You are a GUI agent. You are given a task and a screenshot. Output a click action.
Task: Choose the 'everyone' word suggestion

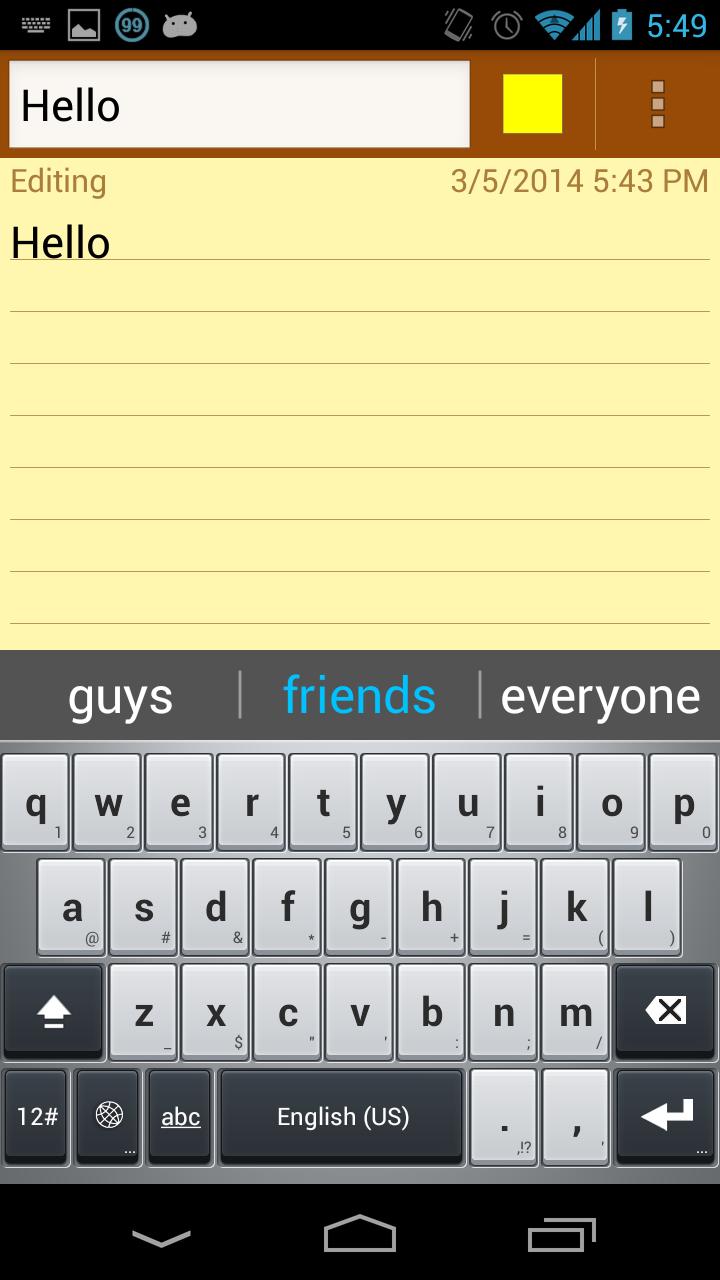[x=600, y=694]
